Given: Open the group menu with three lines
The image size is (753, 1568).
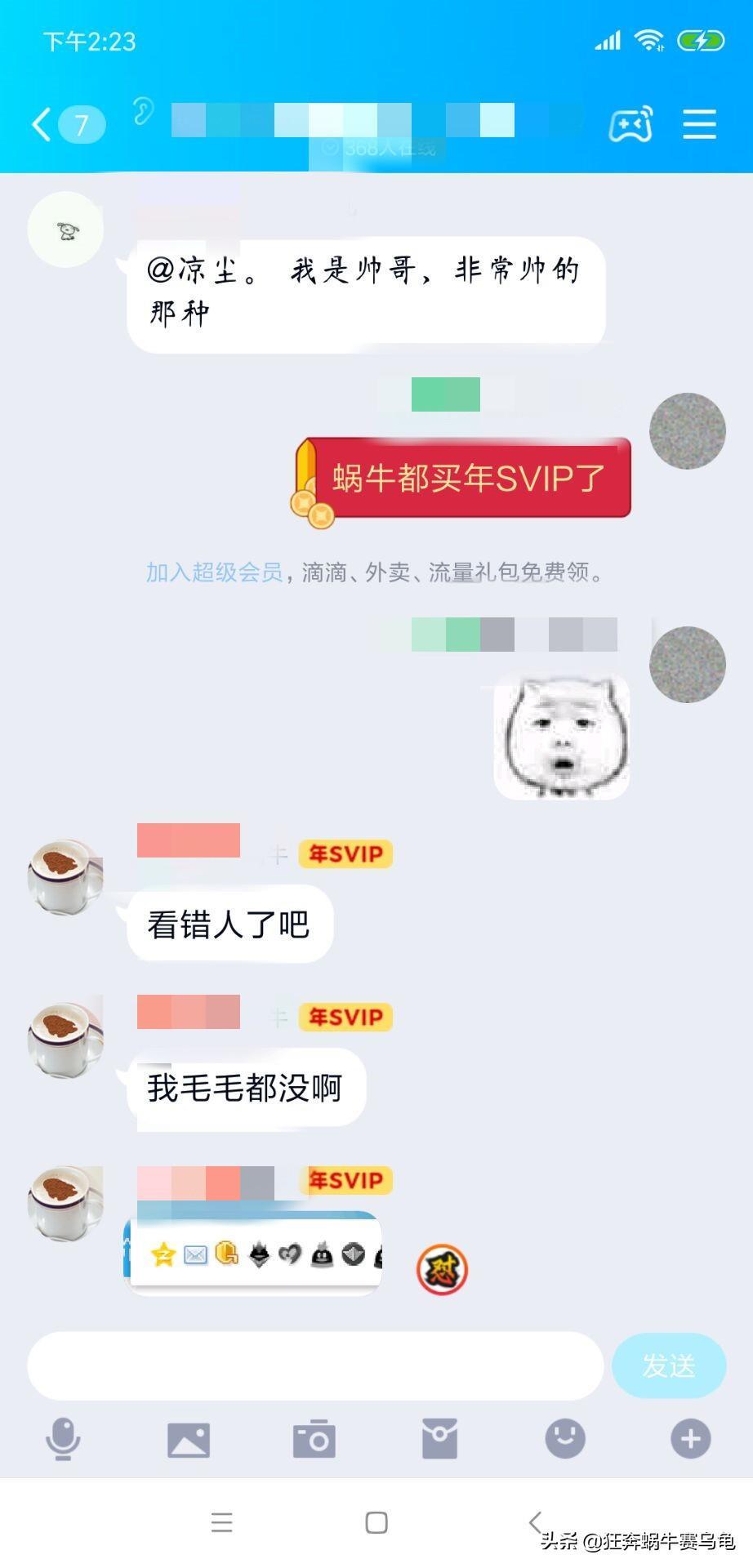Looking at the screenshot, I should tap(699, 125).
